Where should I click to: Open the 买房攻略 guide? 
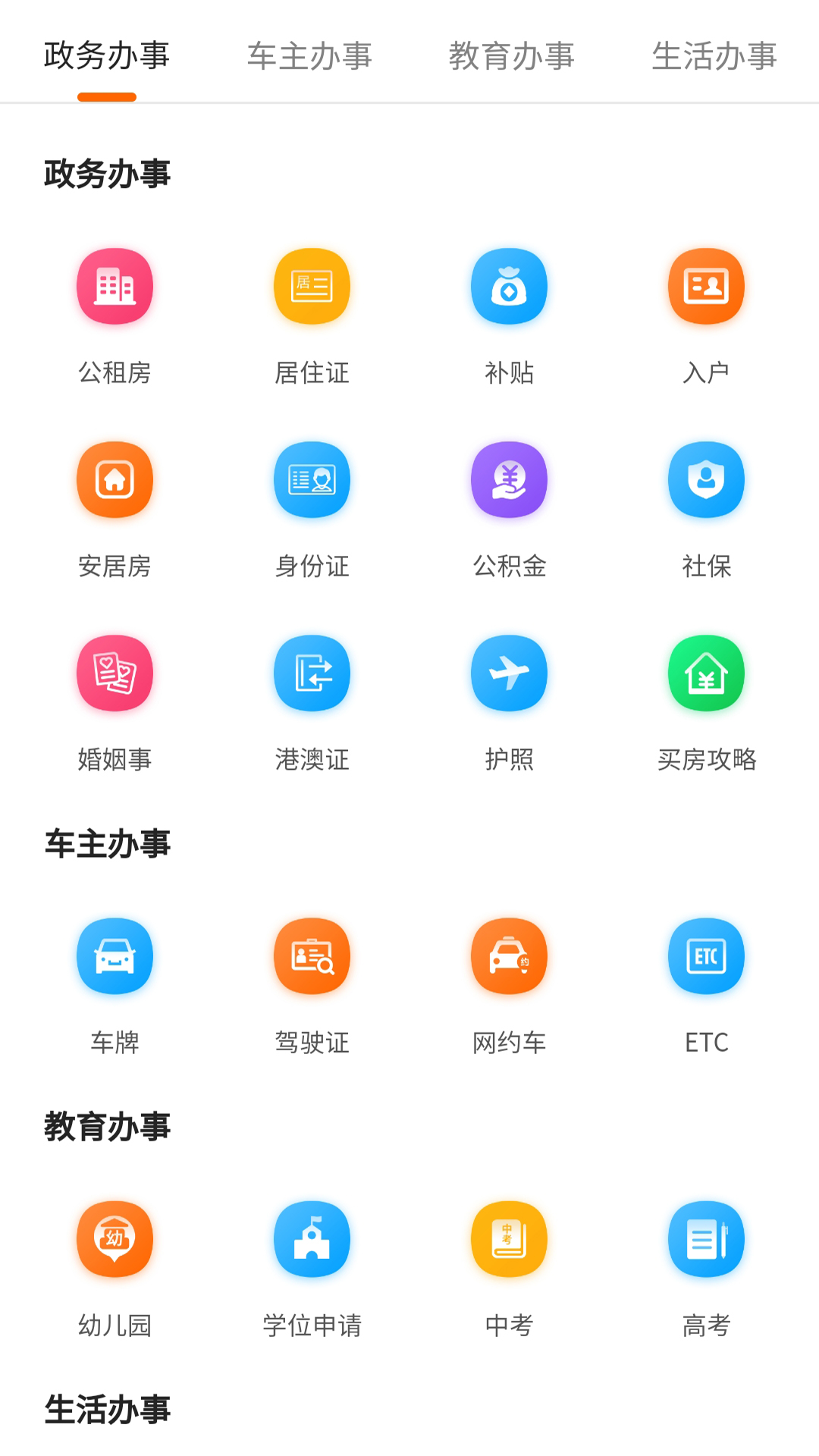[x=706, y=673]
